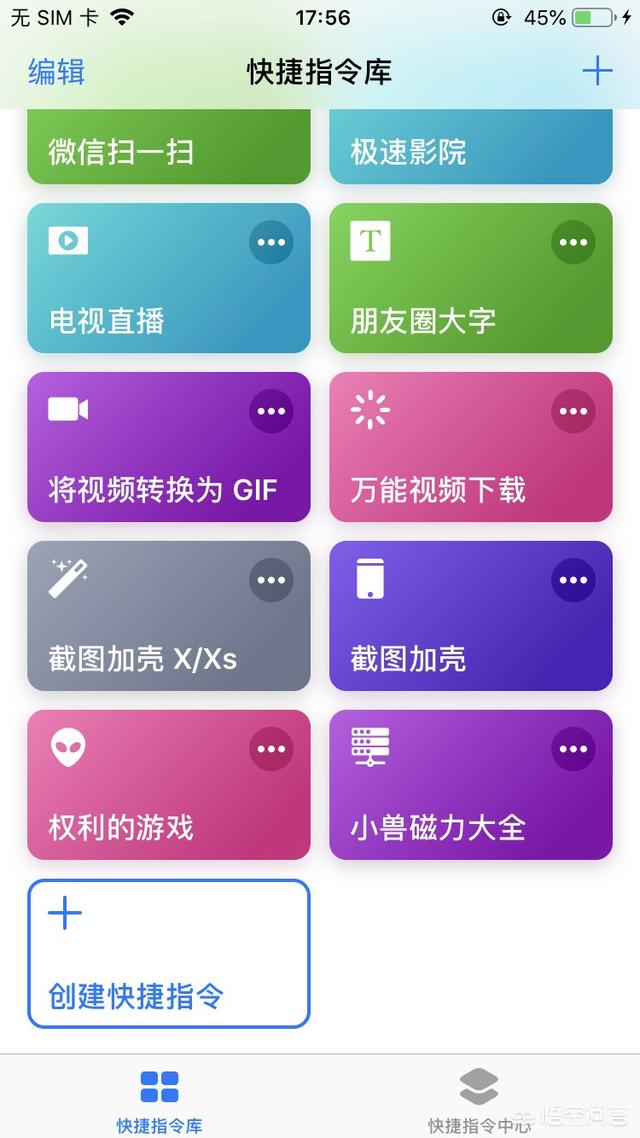The image size is (640, 1138).
Task: Add a new shortcut with the plus icon
Action: pos(597,70)
